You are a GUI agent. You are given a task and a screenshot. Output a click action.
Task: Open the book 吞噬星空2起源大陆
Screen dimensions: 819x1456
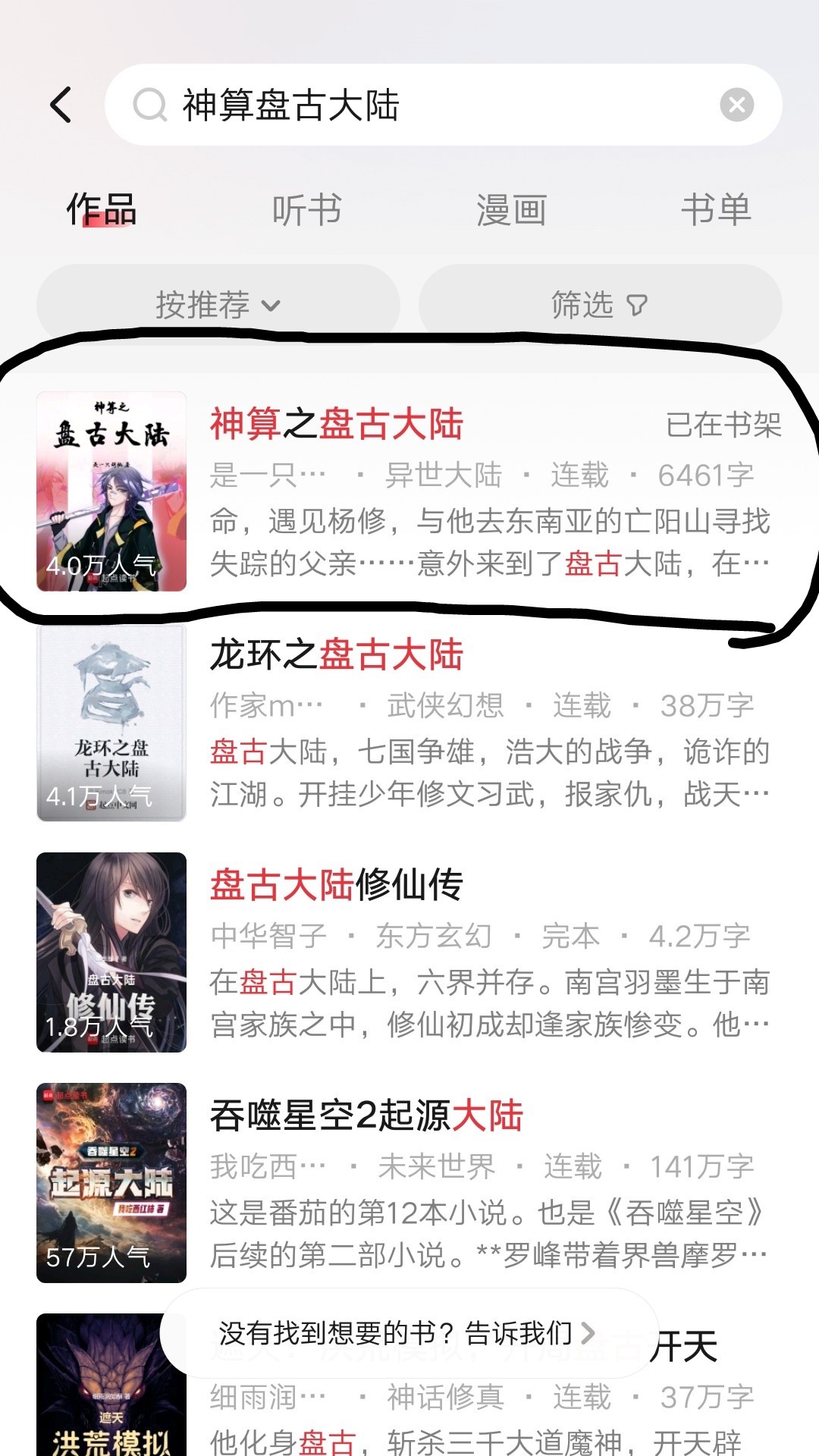click(409, 1183)
